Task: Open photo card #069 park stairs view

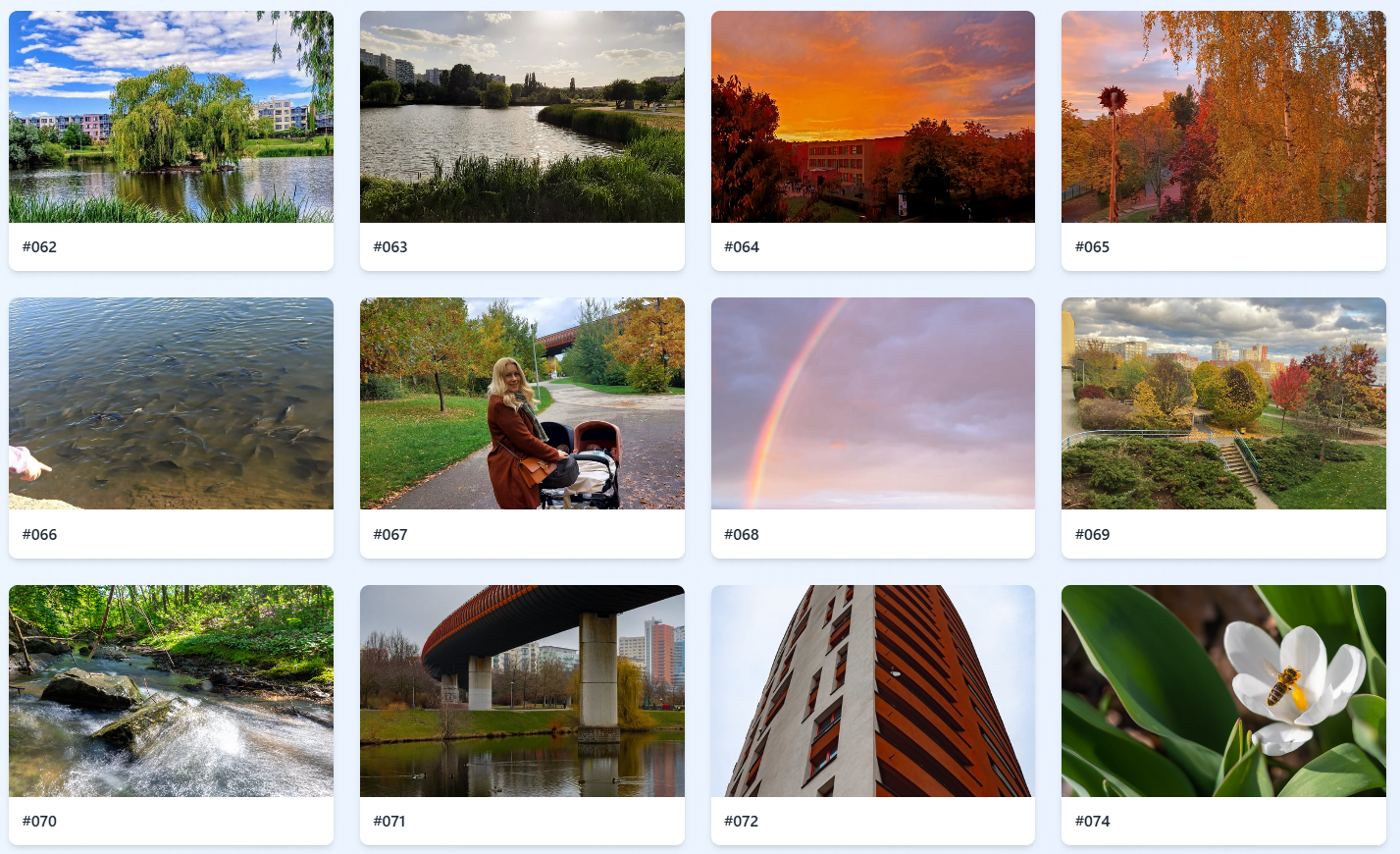Action: click(x=1223, y=403)
